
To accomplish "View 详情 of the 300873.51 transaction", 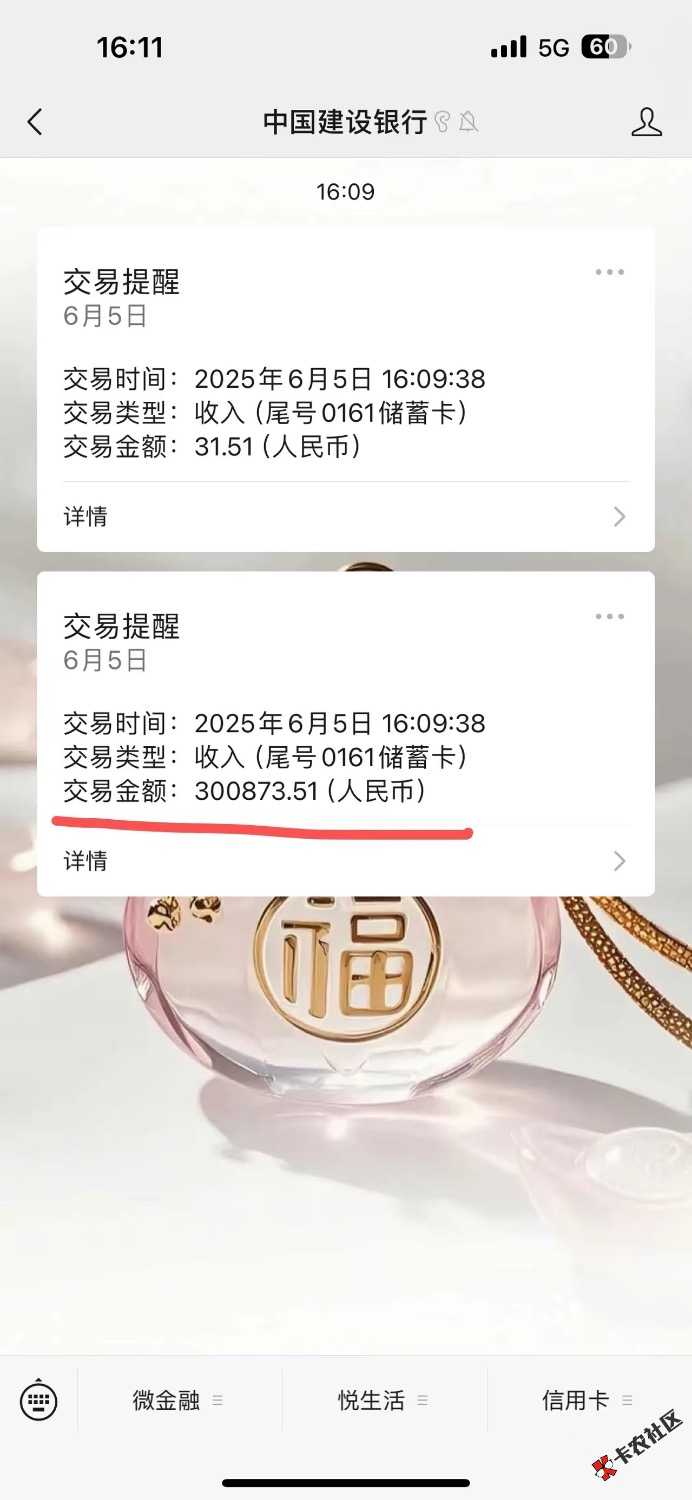I will tap(345, 861).
